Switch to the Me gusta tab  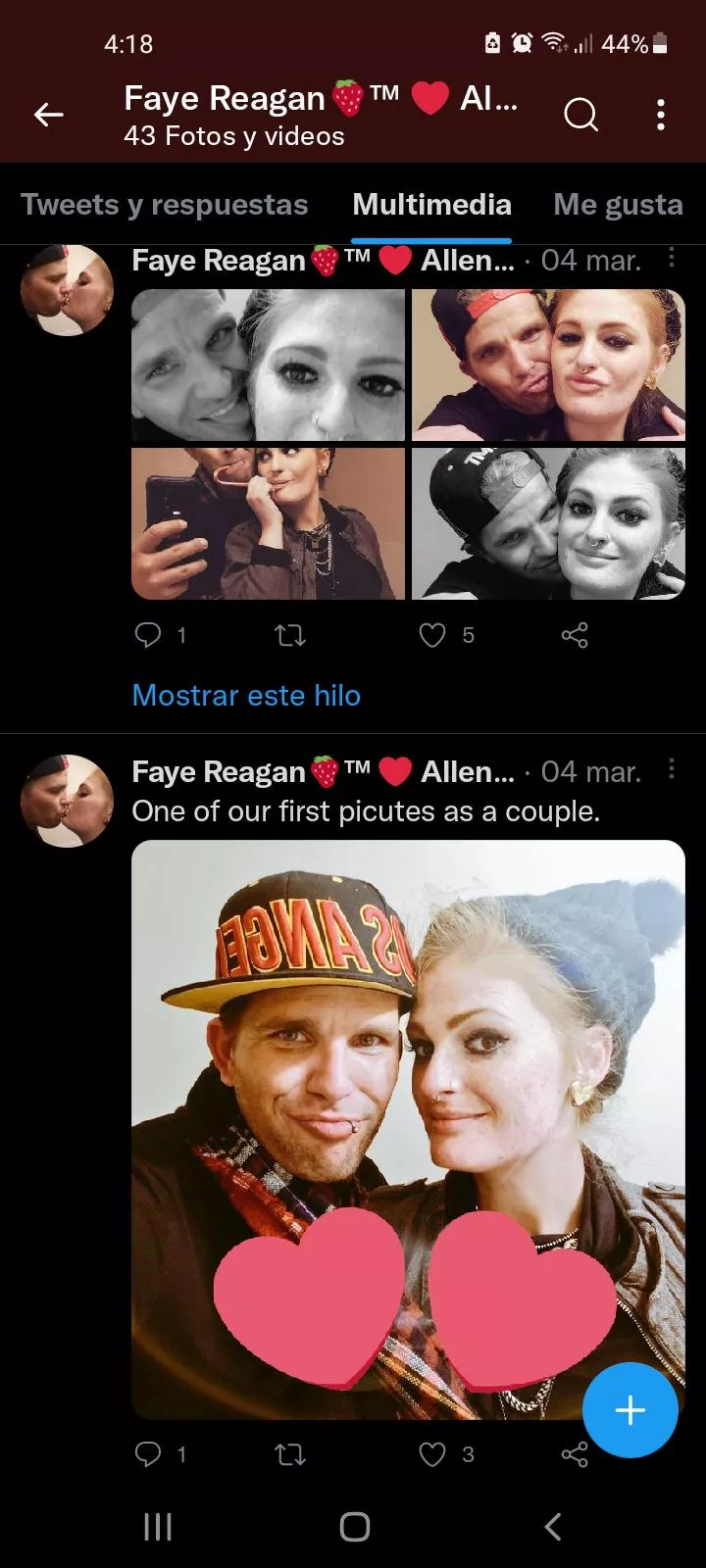click(x=618, y=204)
